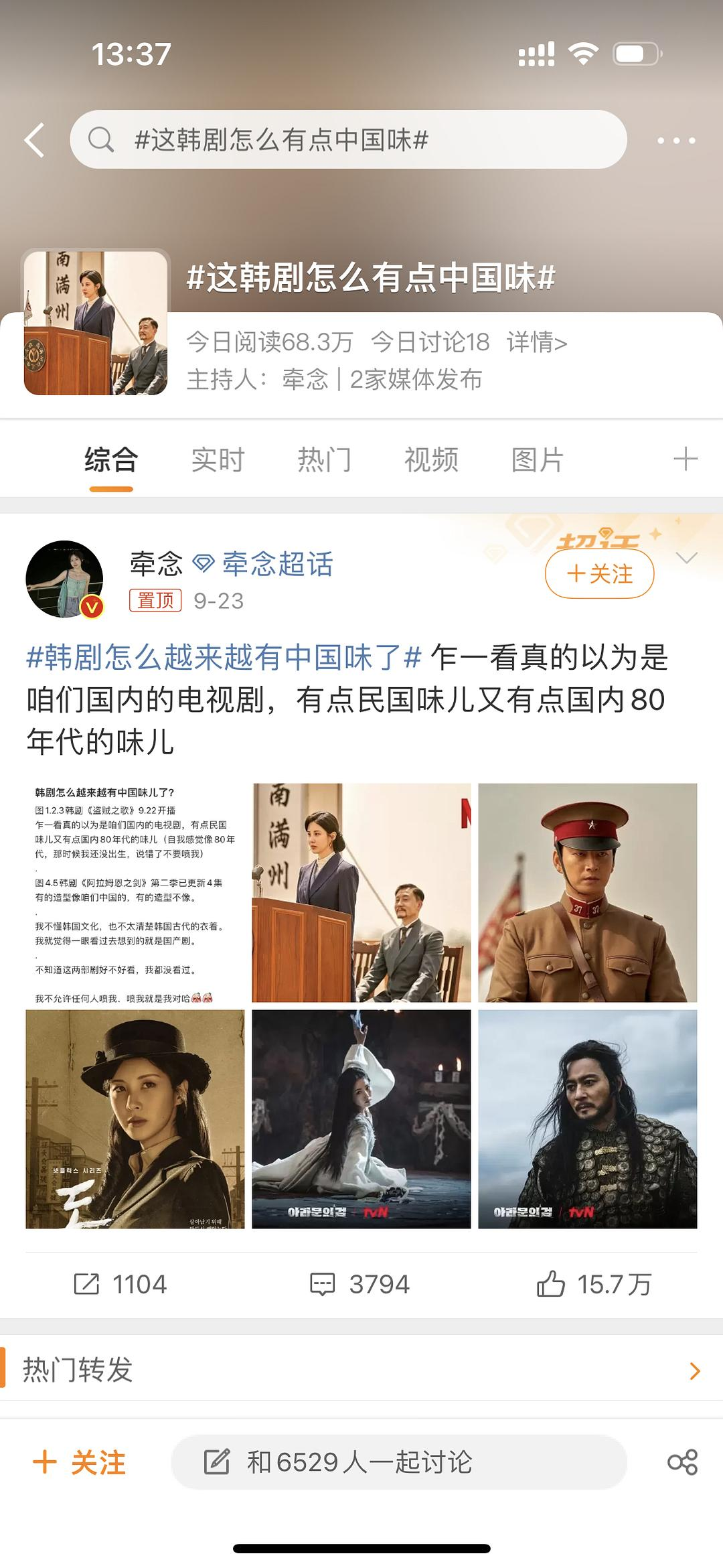
Task: Open the 热门转发 section
Action: pos(361,1370)
